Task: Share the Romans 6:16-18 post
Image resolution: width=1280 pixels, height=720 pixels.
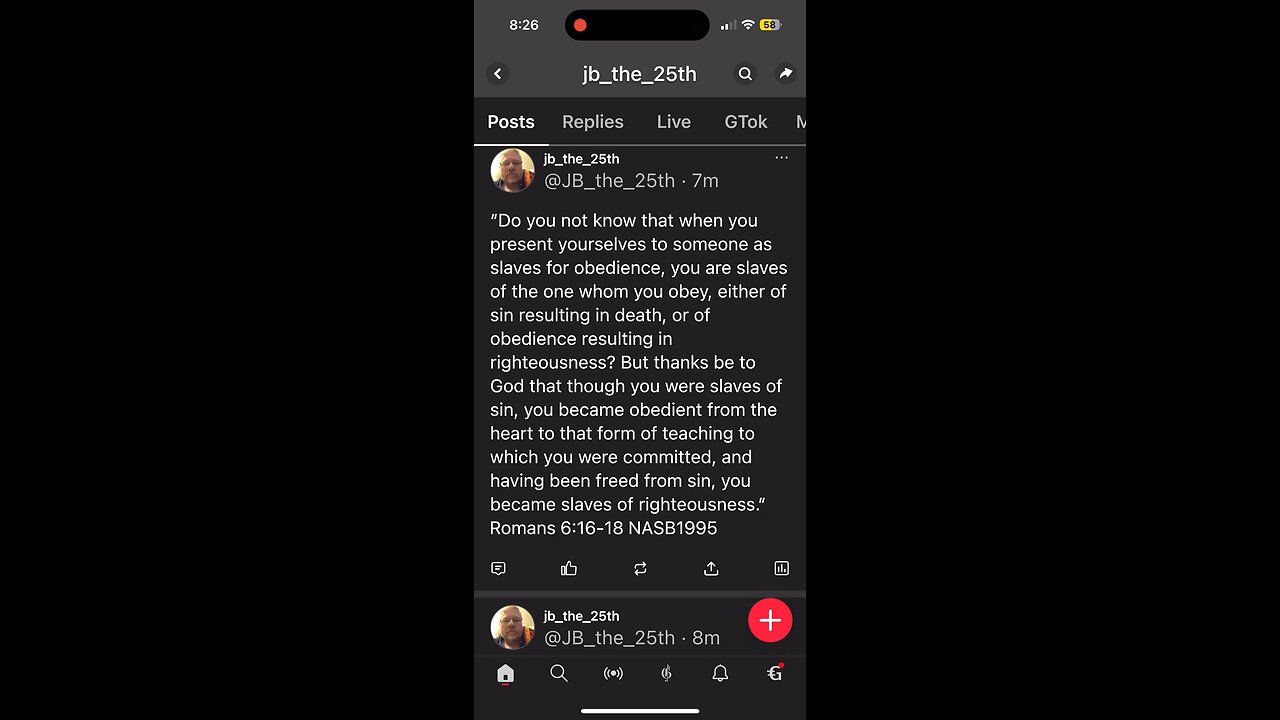Action: point(711,568)
